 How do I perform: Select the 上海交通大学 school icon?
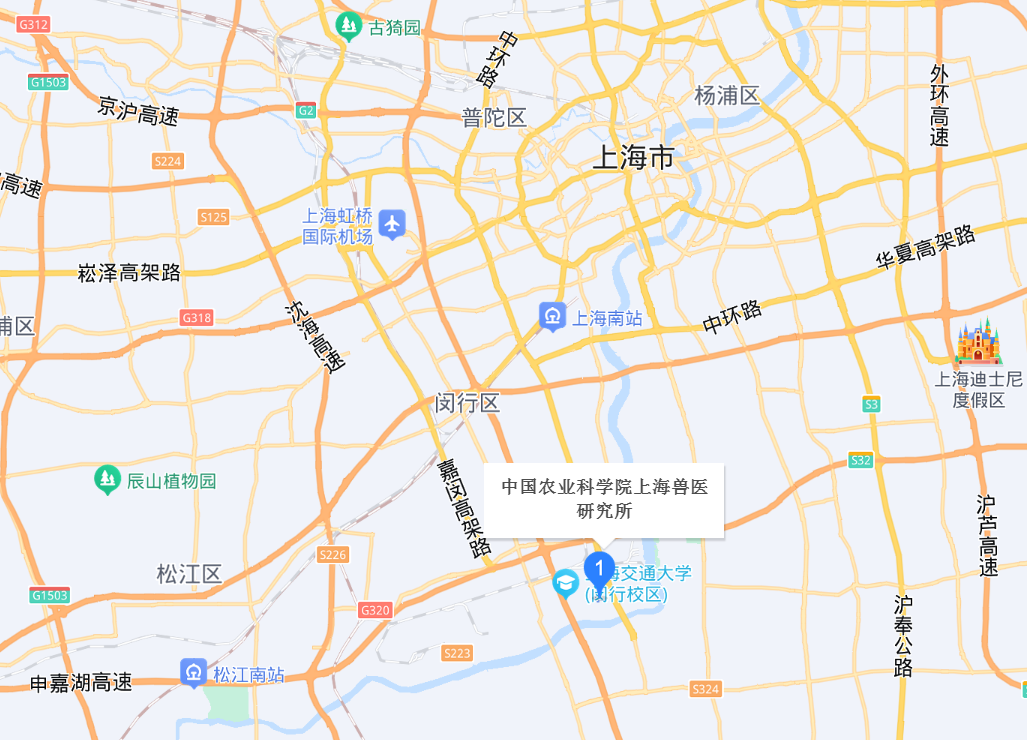pos(567,582)
